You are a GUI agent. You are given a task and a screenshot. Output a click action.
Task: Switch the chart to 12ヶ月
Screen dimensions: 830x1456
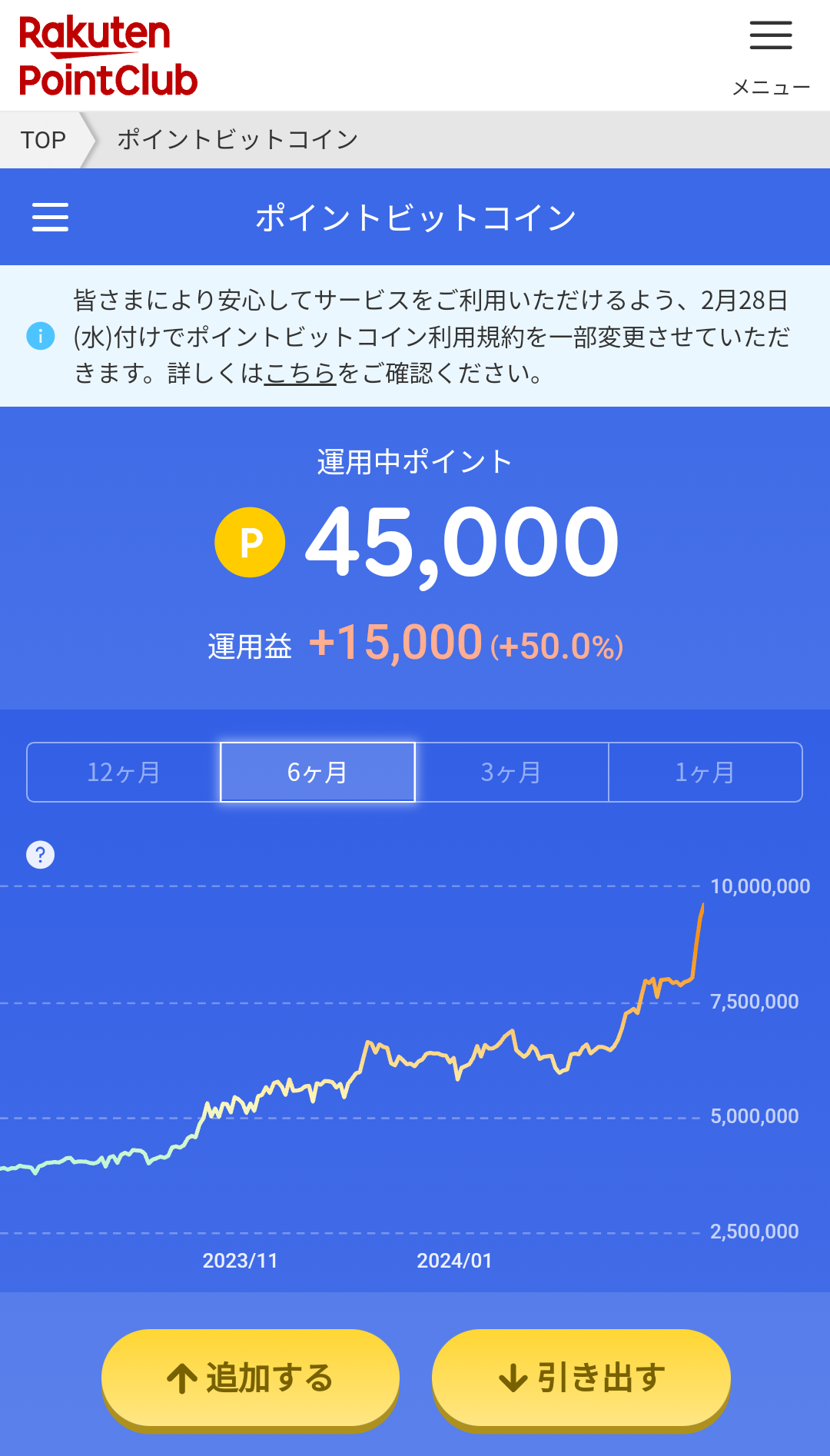click(x=124, y=772)
